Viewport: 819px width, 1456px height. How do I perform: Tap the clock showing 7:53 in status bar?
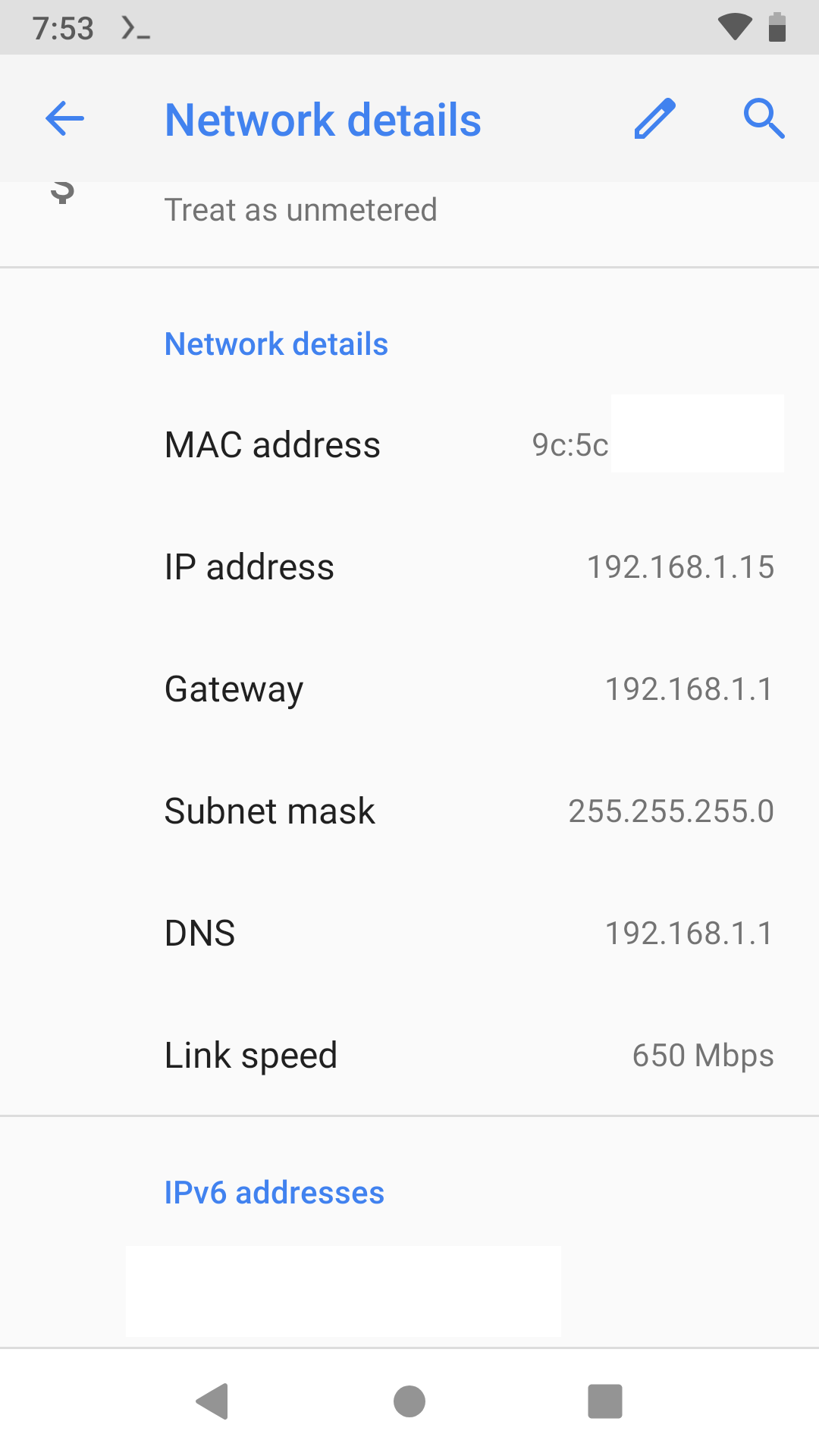[x=64, y=27]
